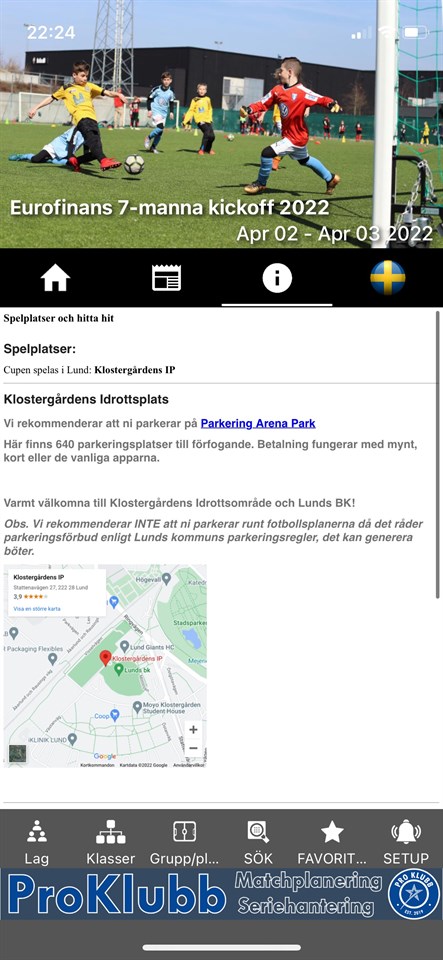Switch map to satellite view thumbnail
Image resolution: width=443 pixels, height=960 pixels.
point(17,753)
